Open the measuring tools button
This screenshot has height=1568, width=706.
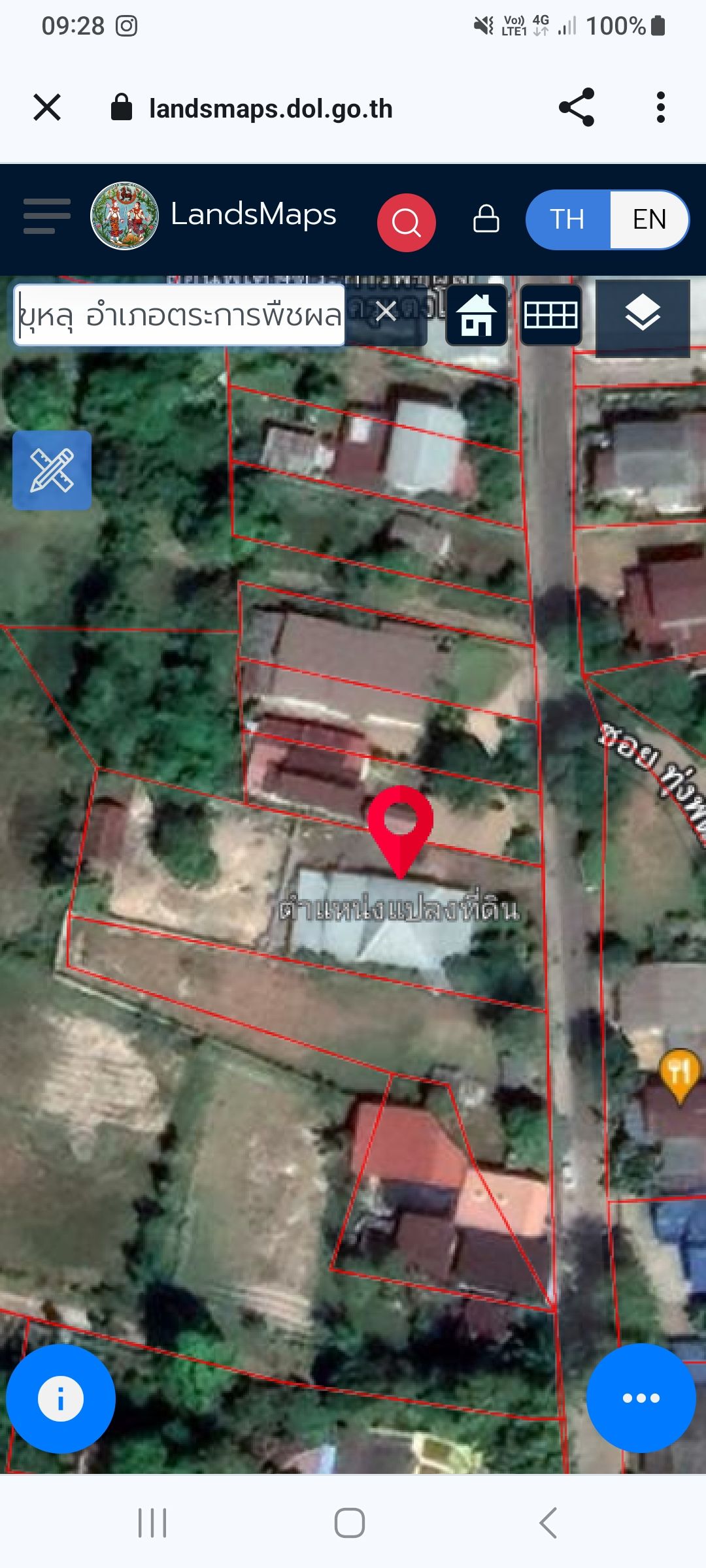[x=52, y=470]
